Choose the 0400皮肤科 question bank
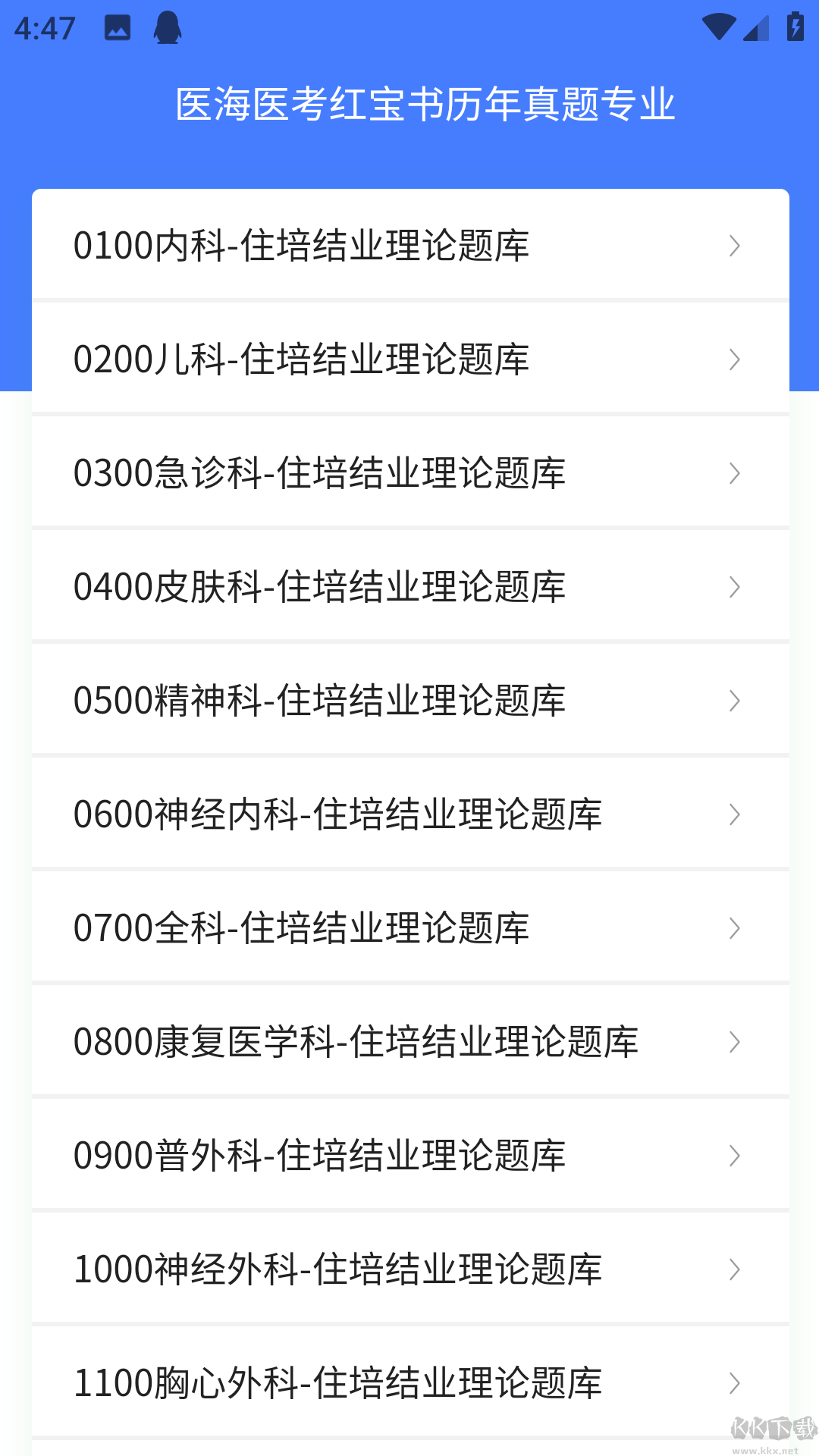The image size is (819, 1456). pyautogui.click(x=409, y=586)
